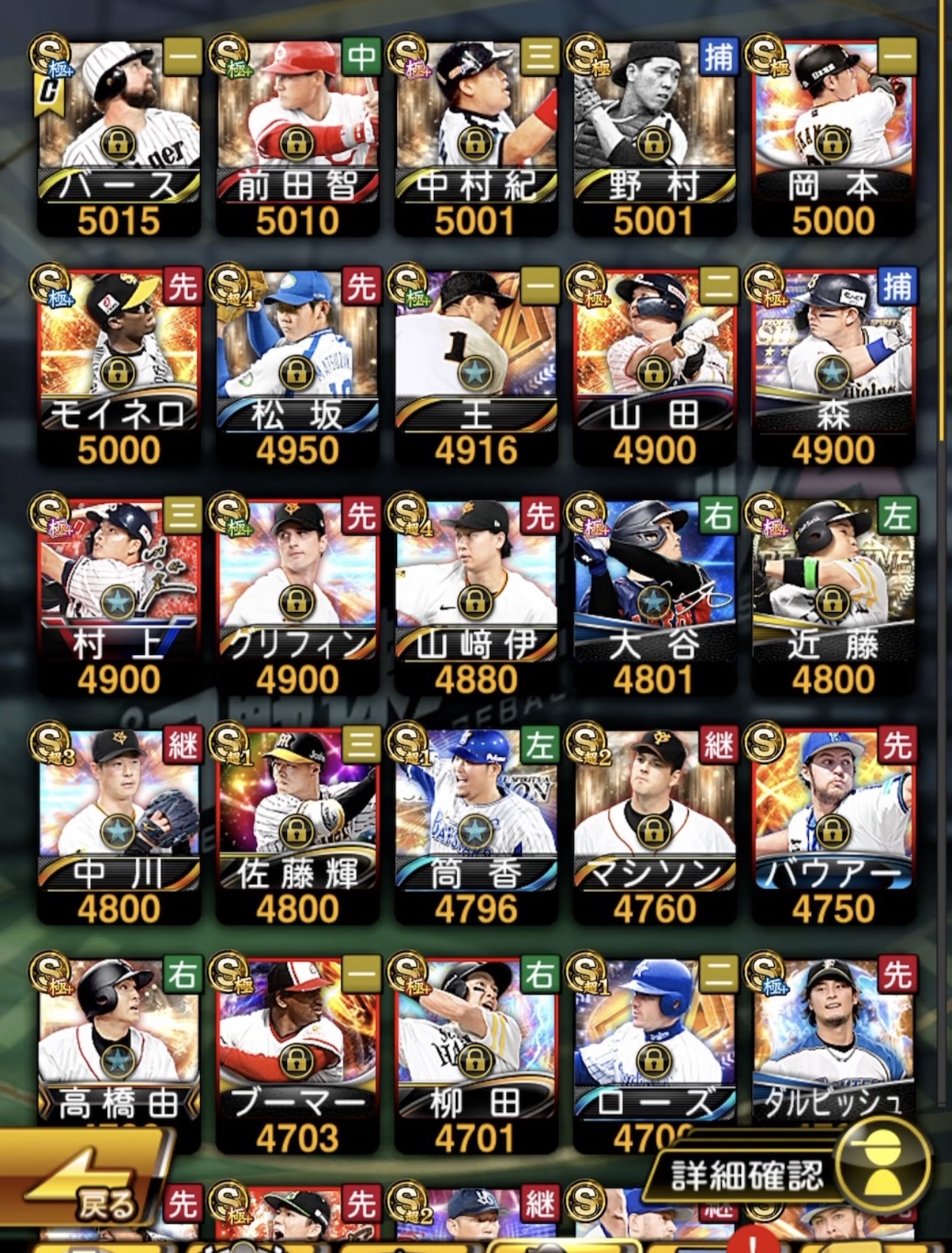Choose the 中村紀 card
Viewport: 952px width, 1253px height.
[475, 137]
